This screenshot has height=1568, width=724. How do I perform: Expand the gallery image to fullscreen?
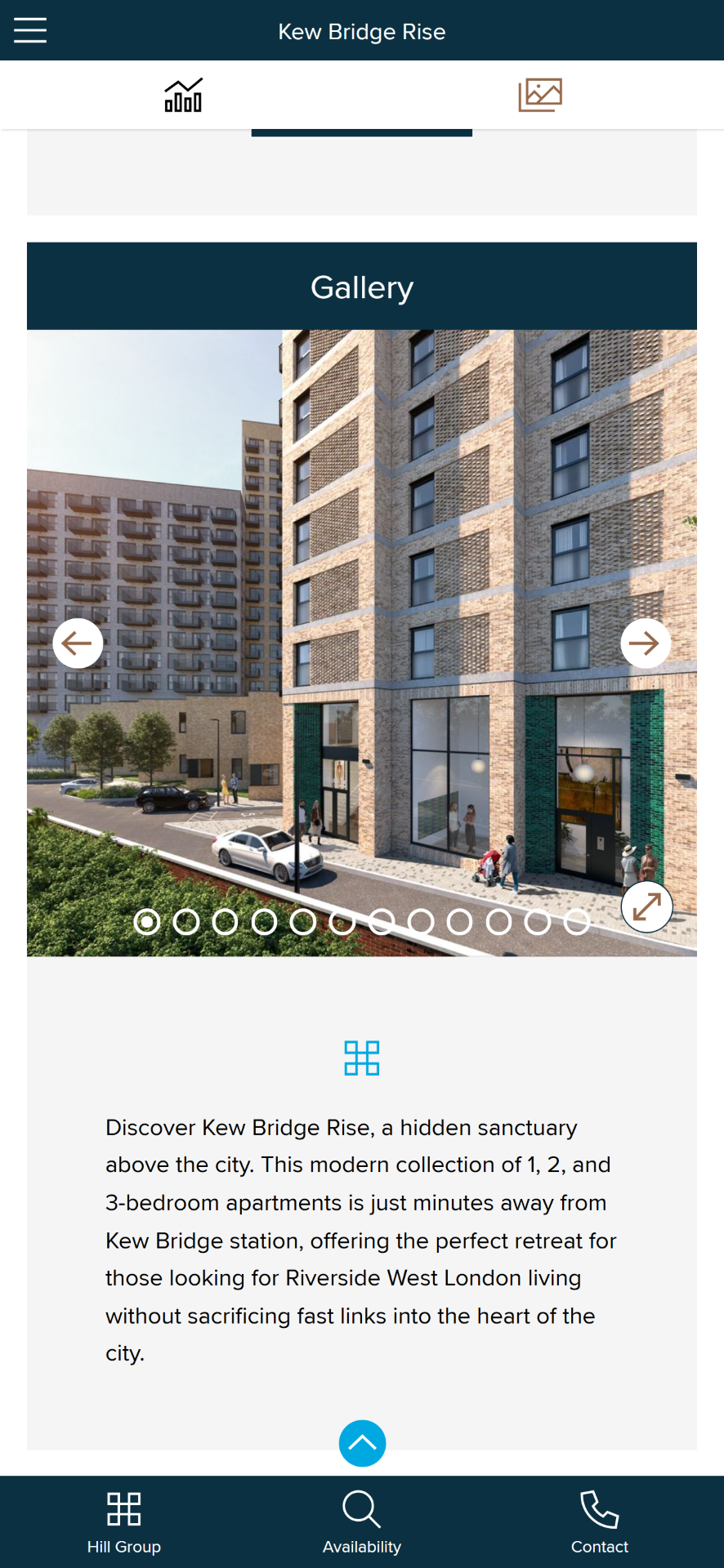point(646,906)
